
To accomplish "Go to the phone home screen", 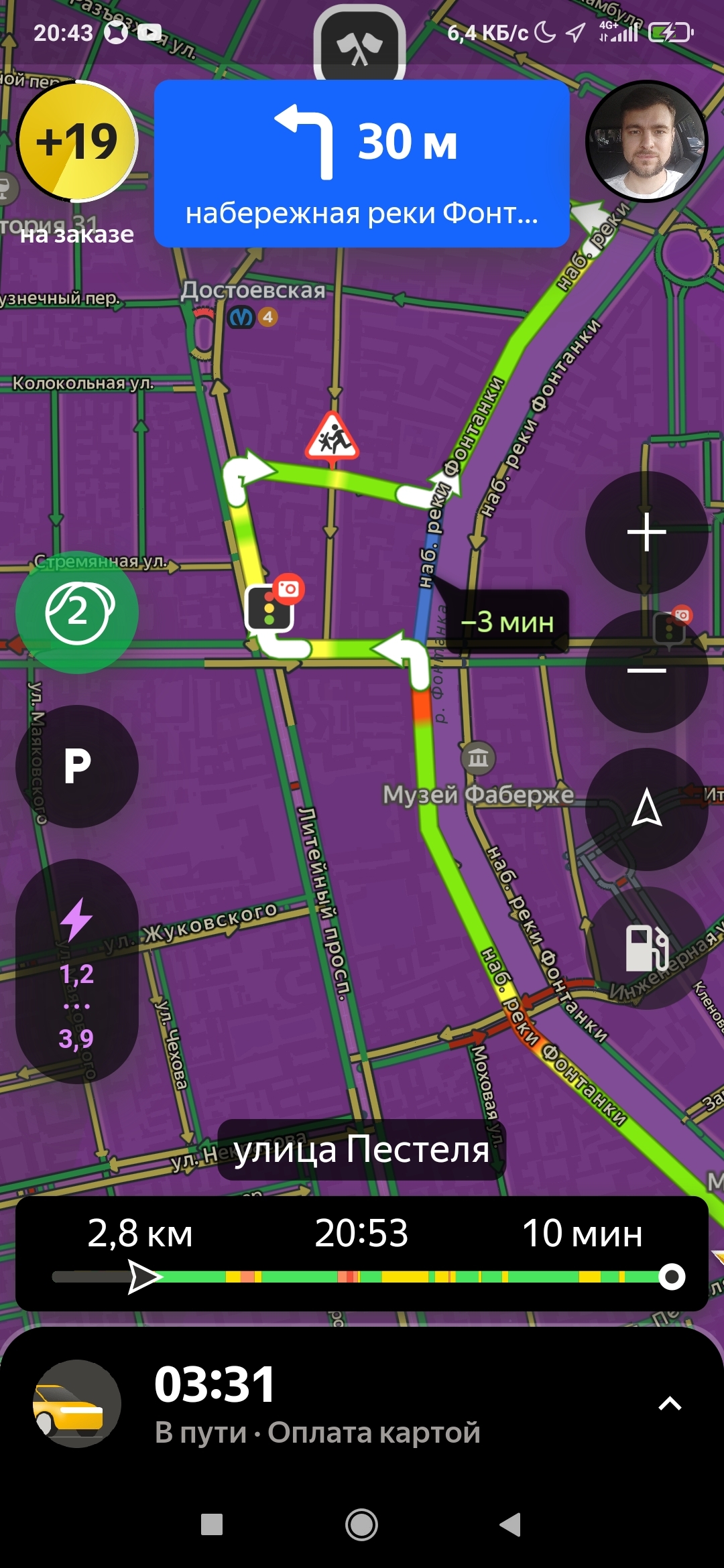I will (x=361, y=1524).
